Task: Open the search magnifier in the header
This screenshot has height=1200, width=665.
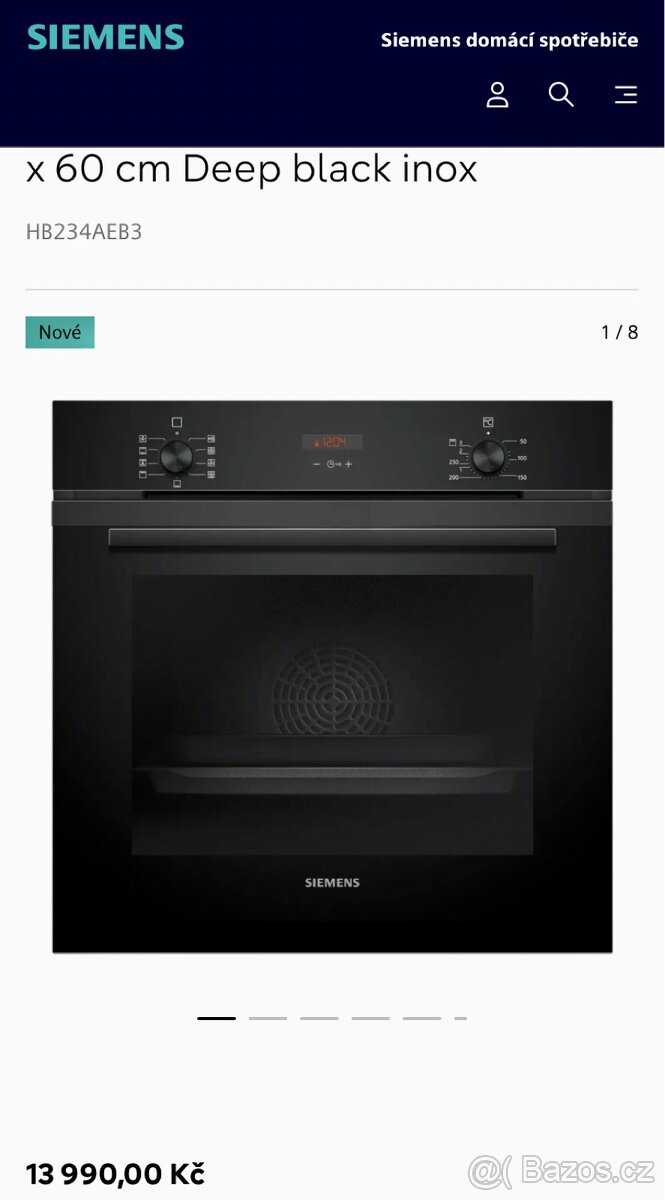Action: (x=561, y=95)
